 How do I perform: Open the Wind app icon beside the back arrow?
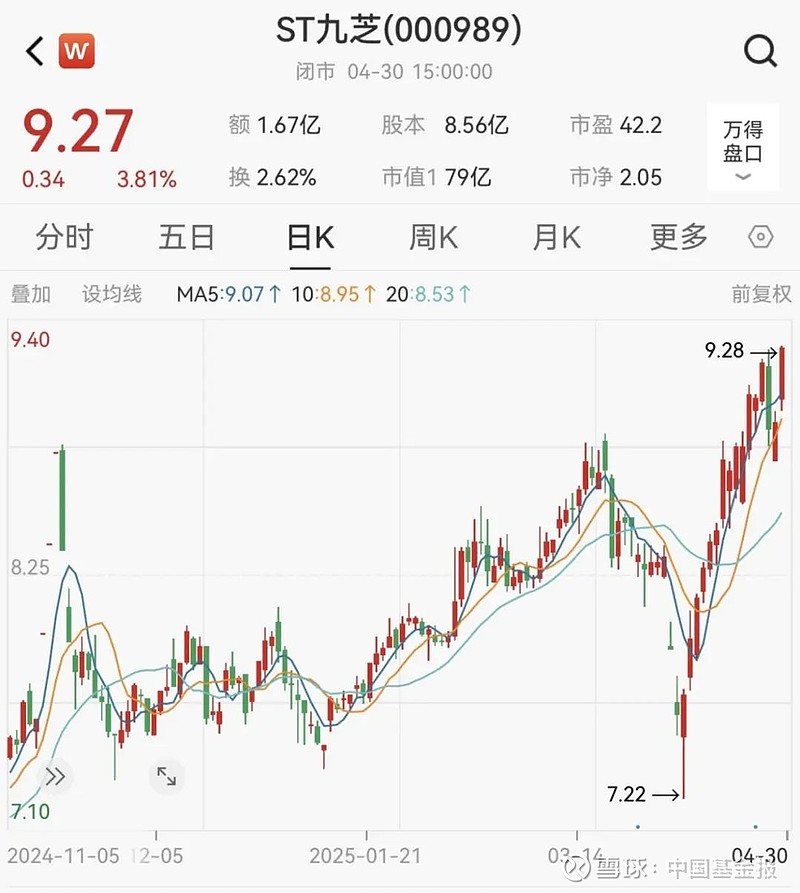(76, 51)
